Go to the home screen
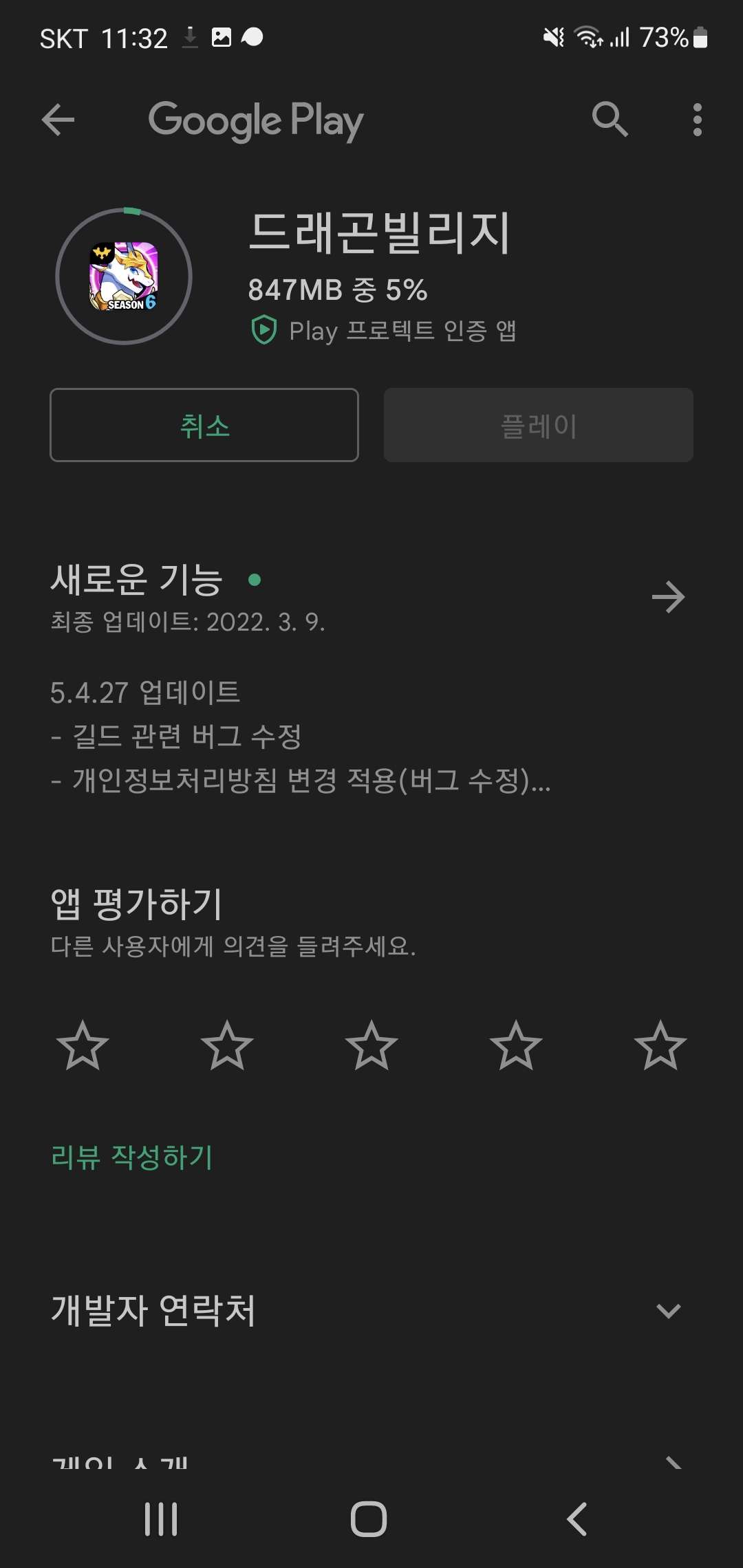 tap(369, 1519)
